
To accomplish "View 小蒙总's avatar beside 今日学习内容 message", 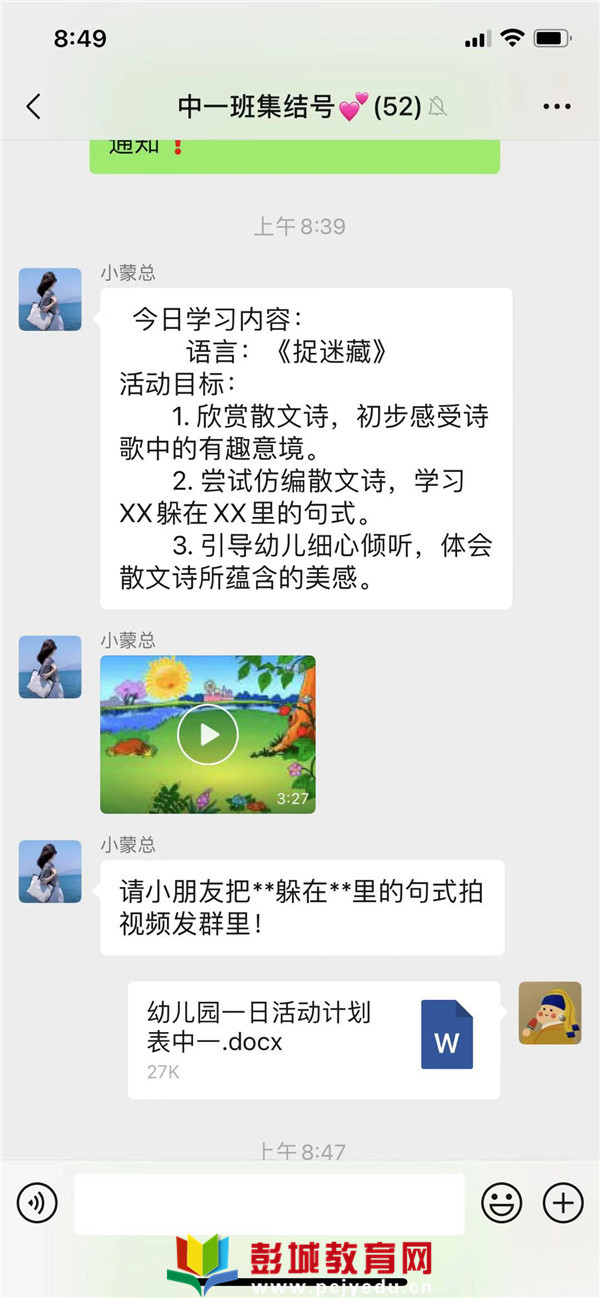I will click(50, 299).
